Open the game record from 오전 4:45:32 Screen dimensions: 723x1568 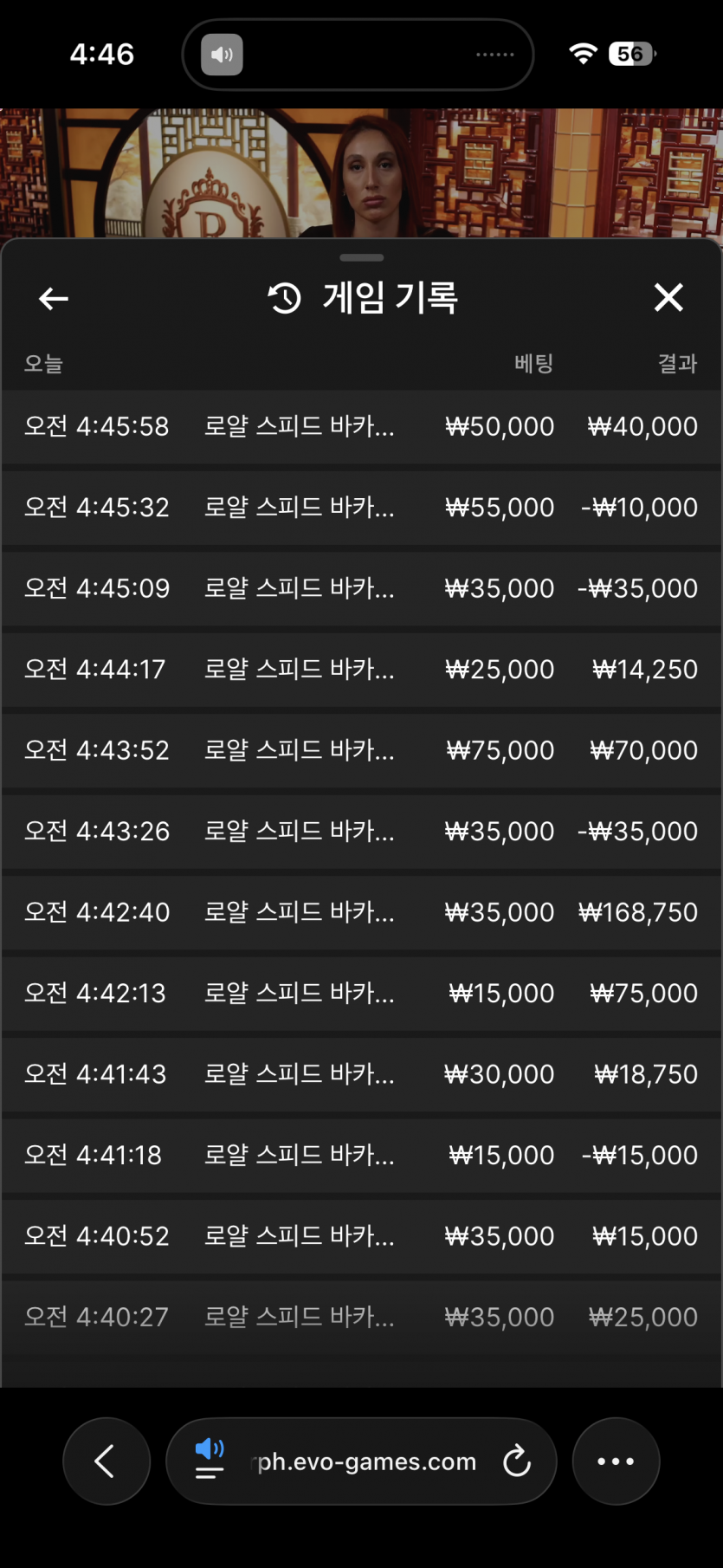[361, 507]
